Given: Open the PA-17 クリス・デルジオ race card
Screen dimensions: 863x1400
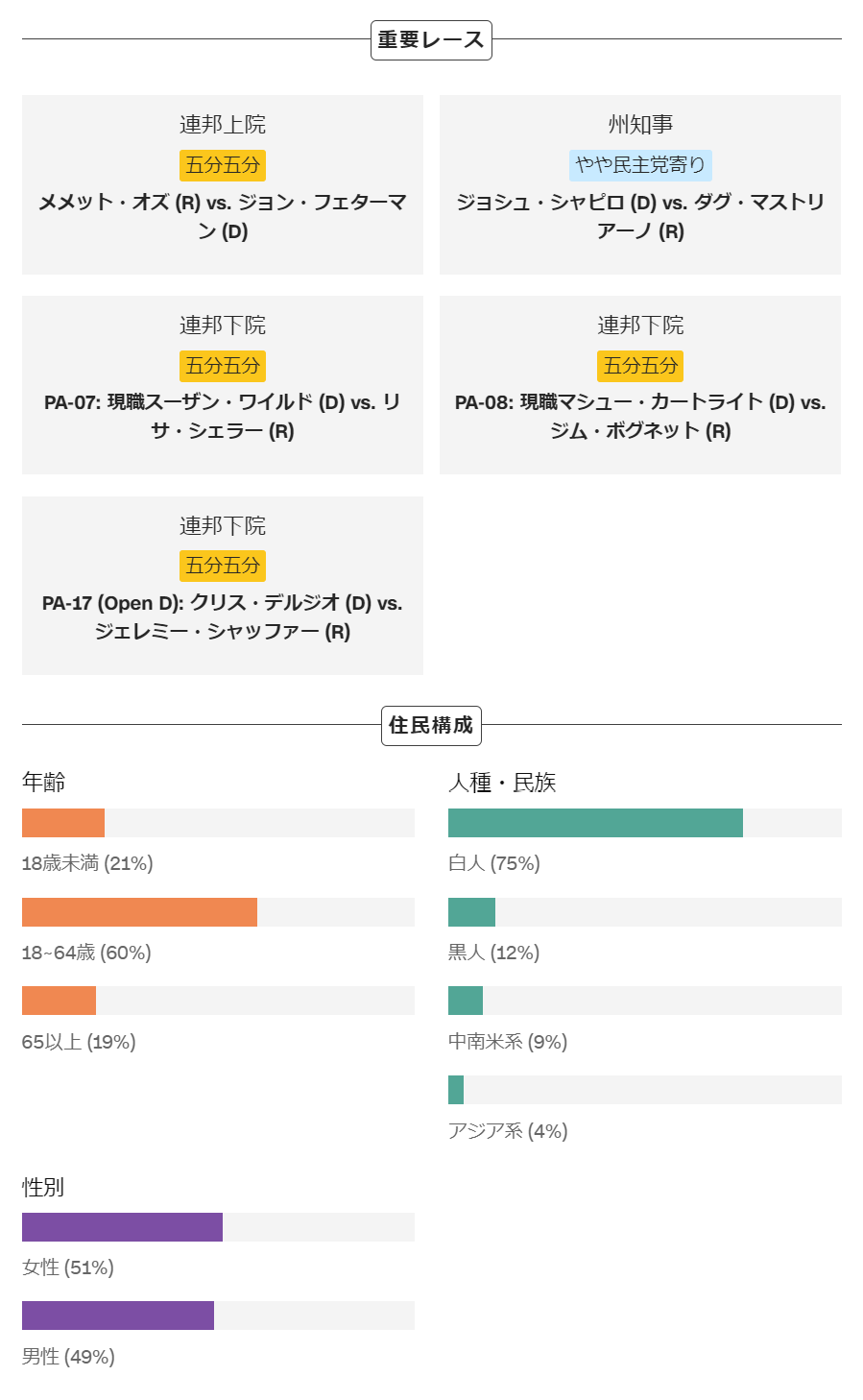Looking at the screenshot, I should tap(223, 586).
